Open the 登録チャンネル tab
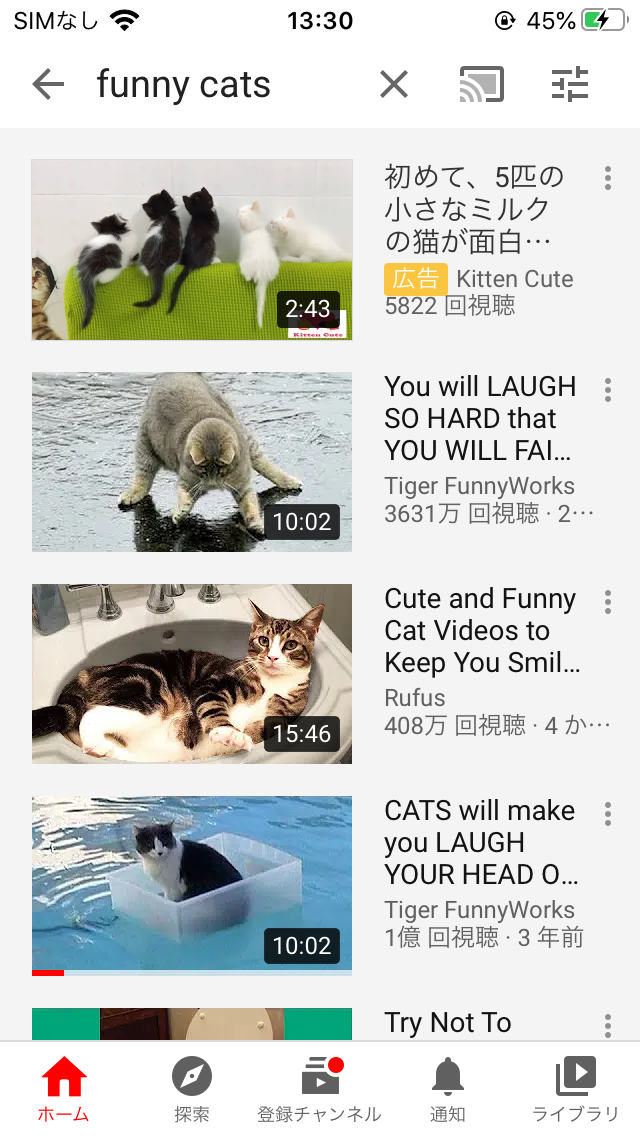Image resolution: width=640 pixels, height=1136 pixels. pos(320,1089)
